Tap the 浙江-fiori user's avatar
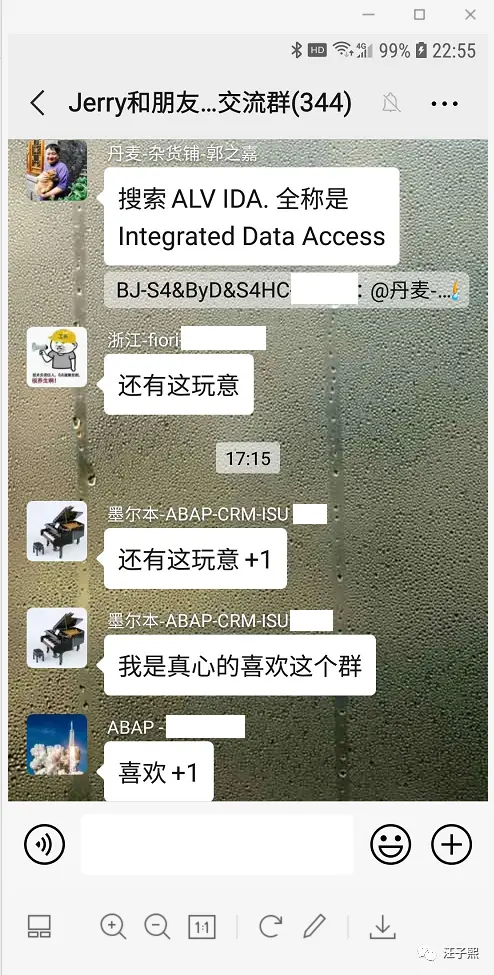This screenshot has height=975, width=494. pos(57,357)
